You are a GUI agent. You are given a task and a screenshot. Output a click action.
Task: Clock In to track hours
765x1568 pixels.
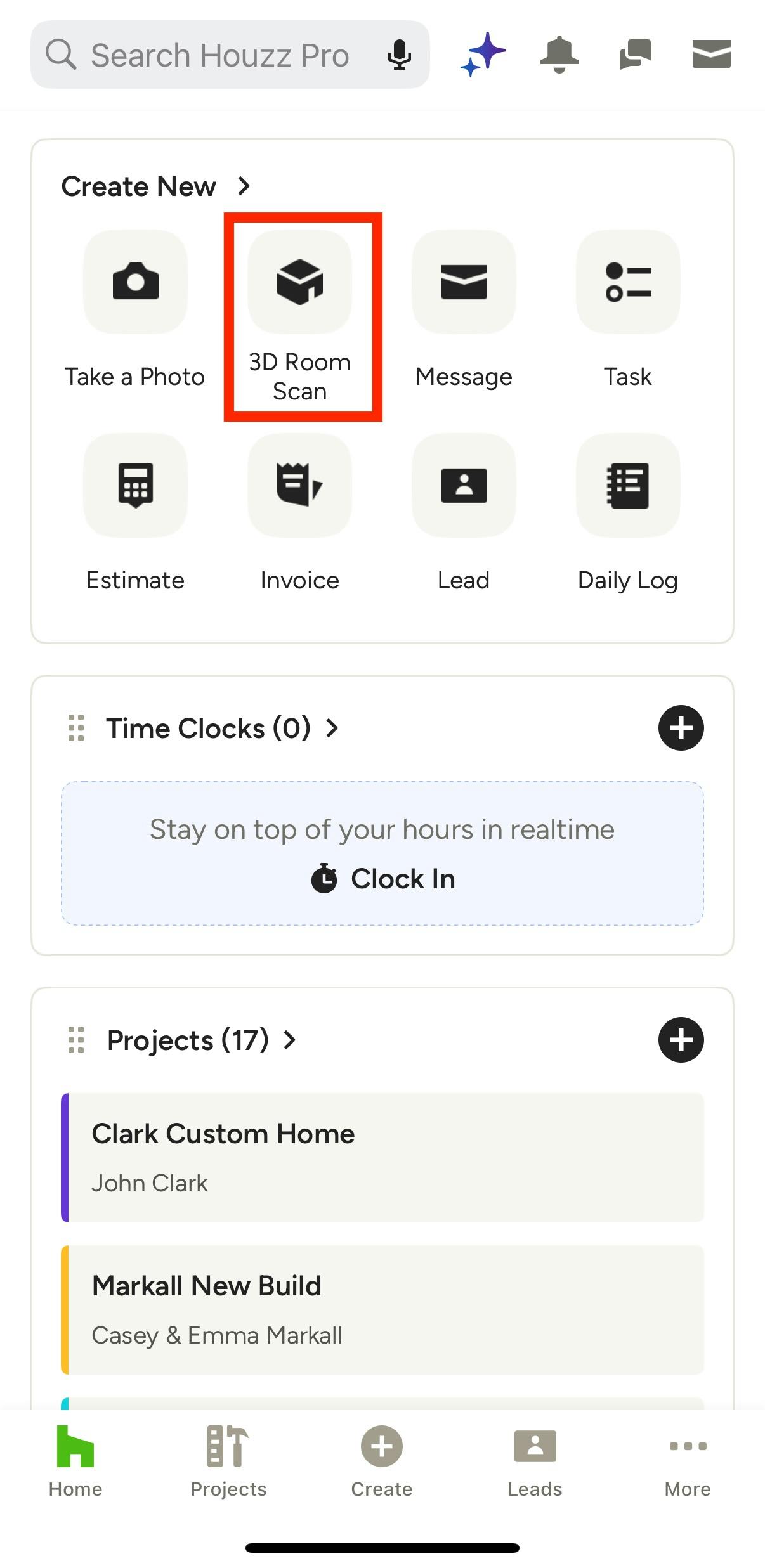click(x=383, y=879)
